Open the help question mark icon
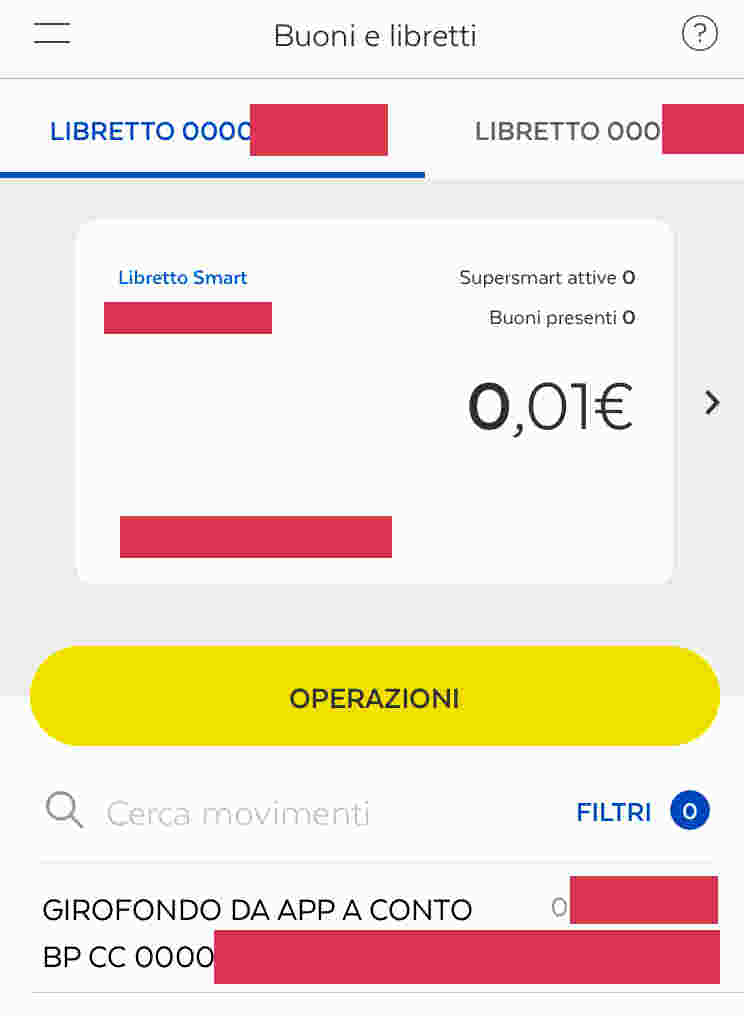This screenshot has height=1016, width=744. pos(699,35)
